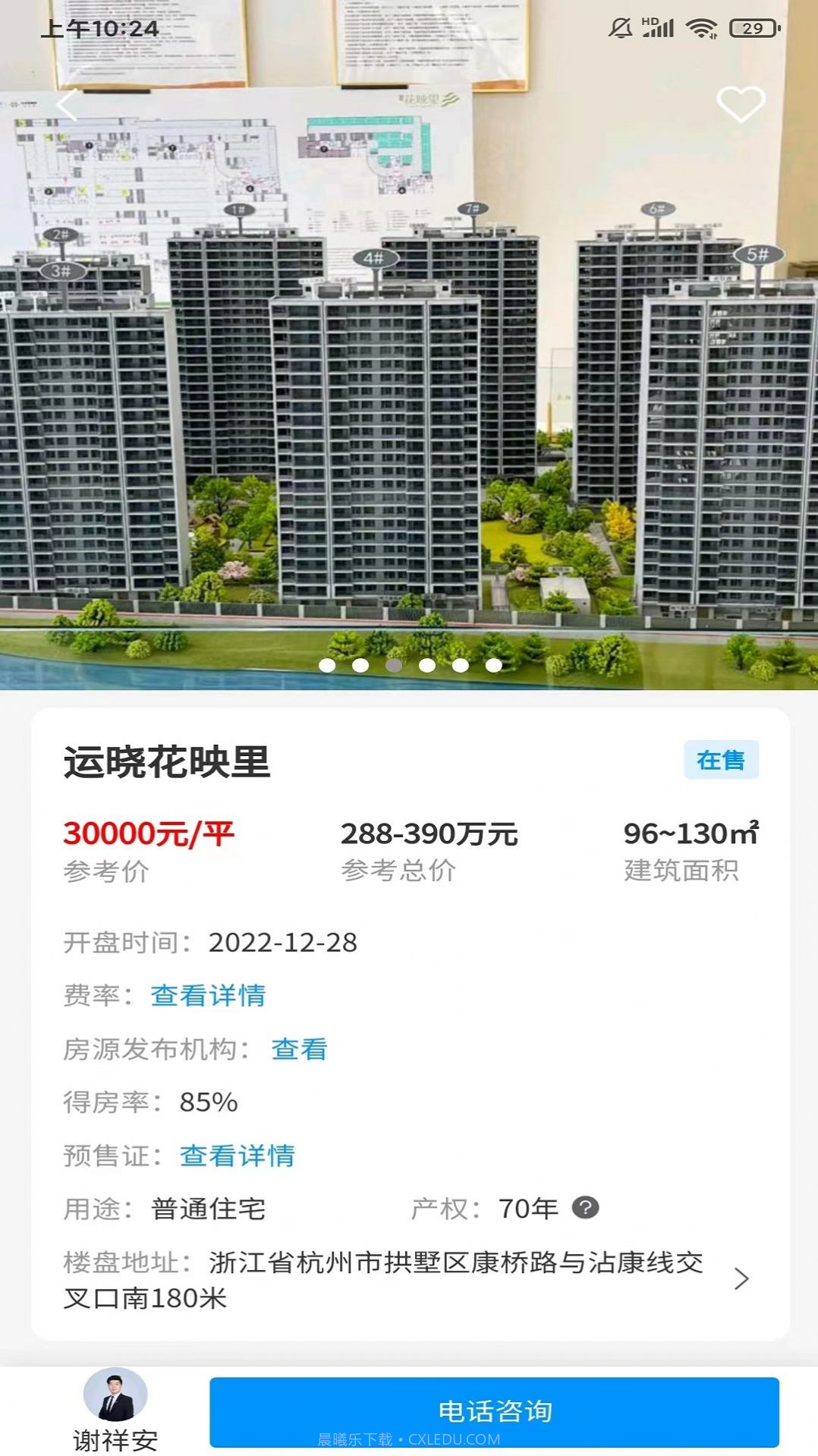The width and height of the screenshot is (818, 1456).
Task: Open 费率 details via 查看详情
Action: tap(209, 995)
